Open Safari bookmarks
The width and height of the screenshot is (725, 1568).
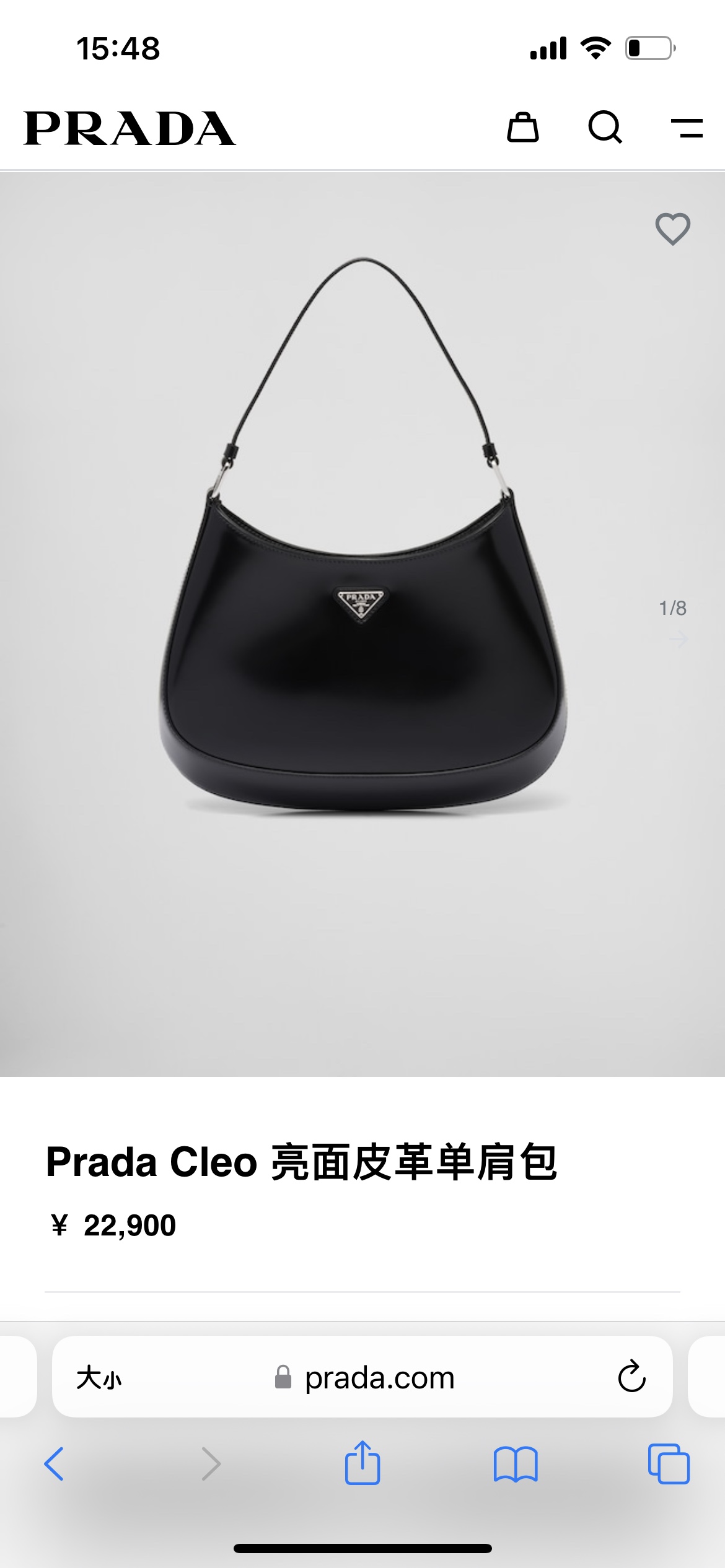[516, 1464]
